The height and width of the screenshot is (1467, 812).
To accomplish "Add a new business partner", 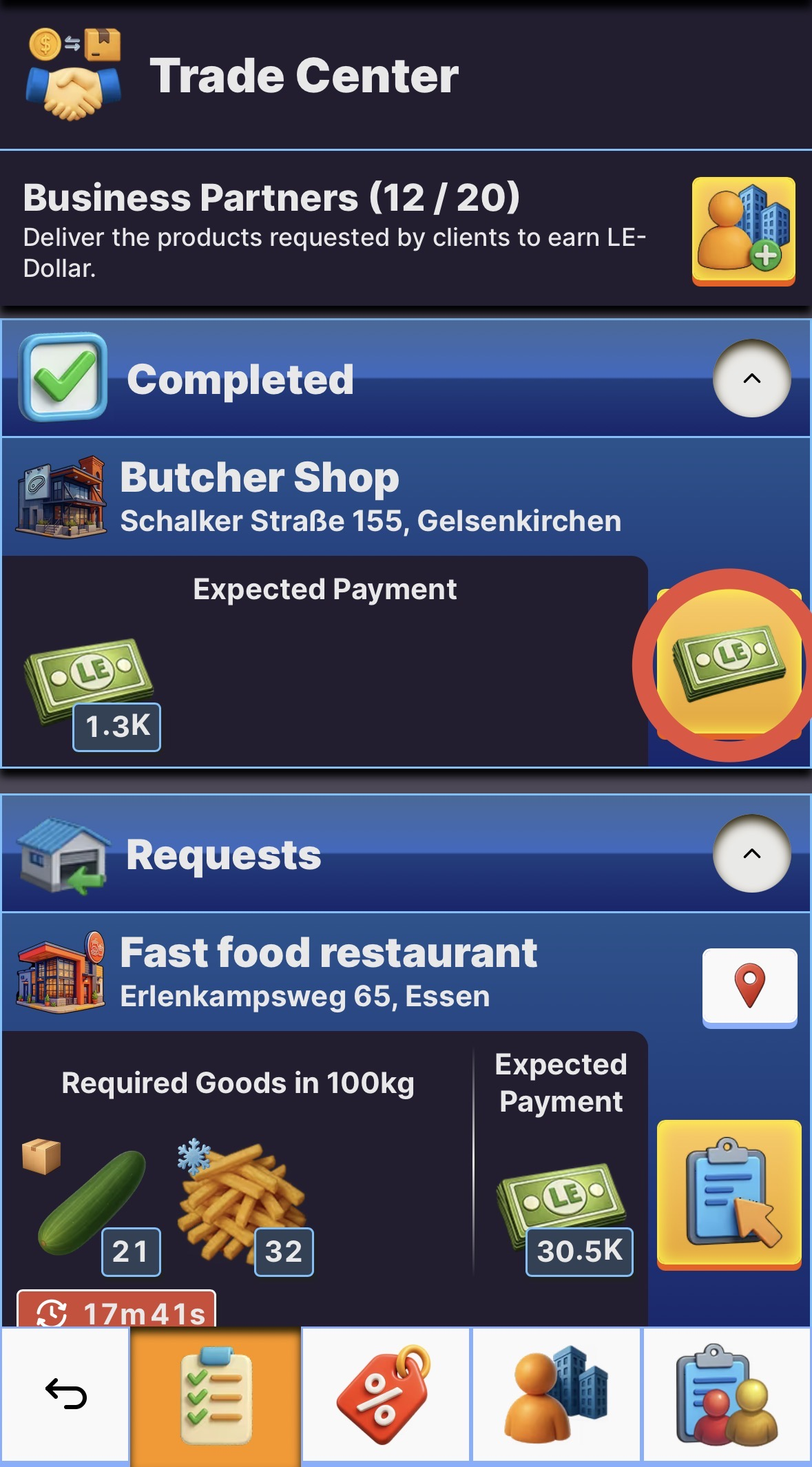I will coord(743,230).
